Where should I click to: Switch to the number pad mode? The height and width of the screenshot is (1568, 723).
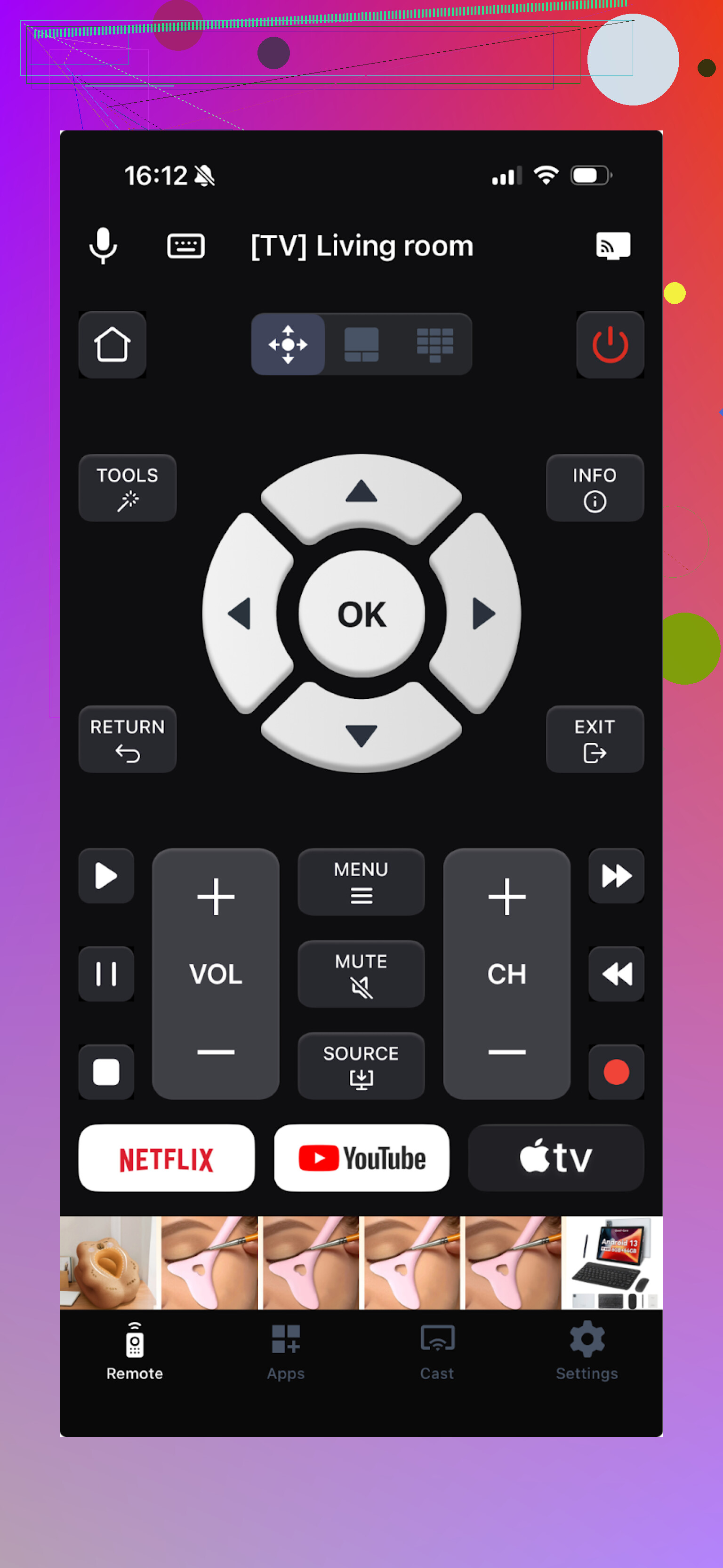click(434, 345)
